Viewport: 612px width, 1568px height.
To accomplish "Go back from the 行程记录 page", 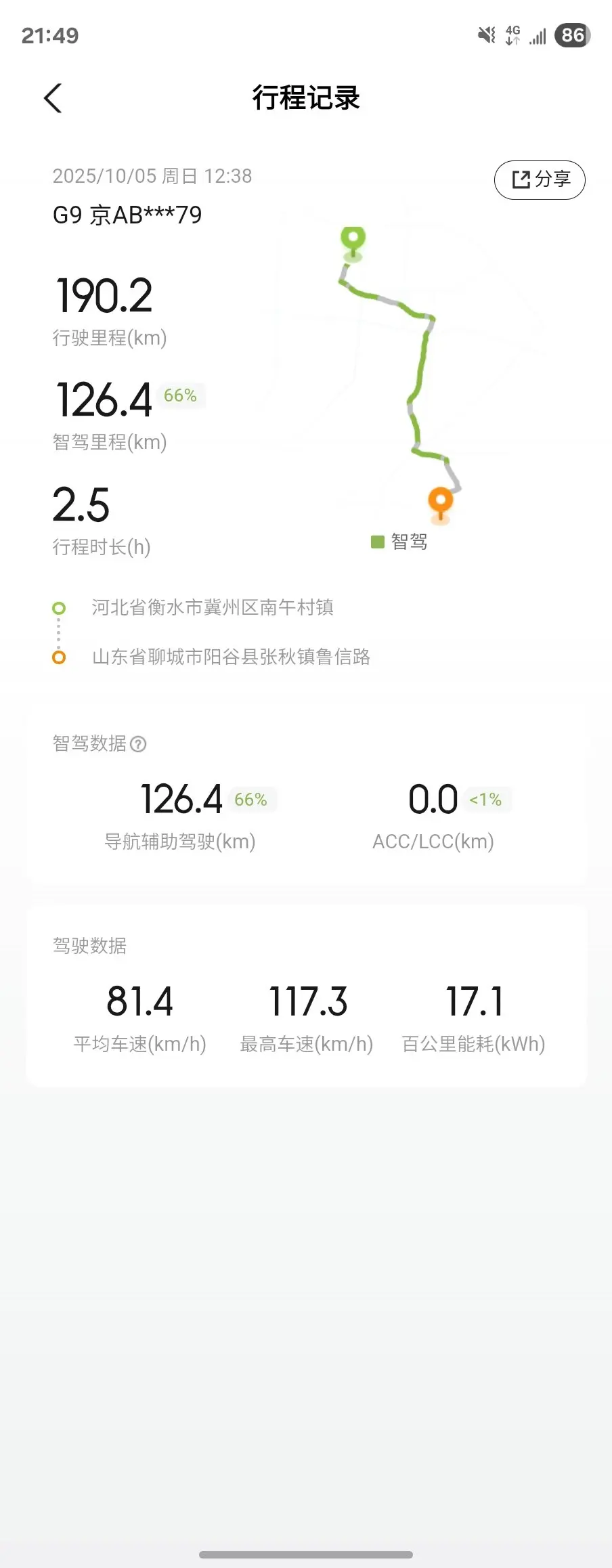I will click(x=53, y=99).
